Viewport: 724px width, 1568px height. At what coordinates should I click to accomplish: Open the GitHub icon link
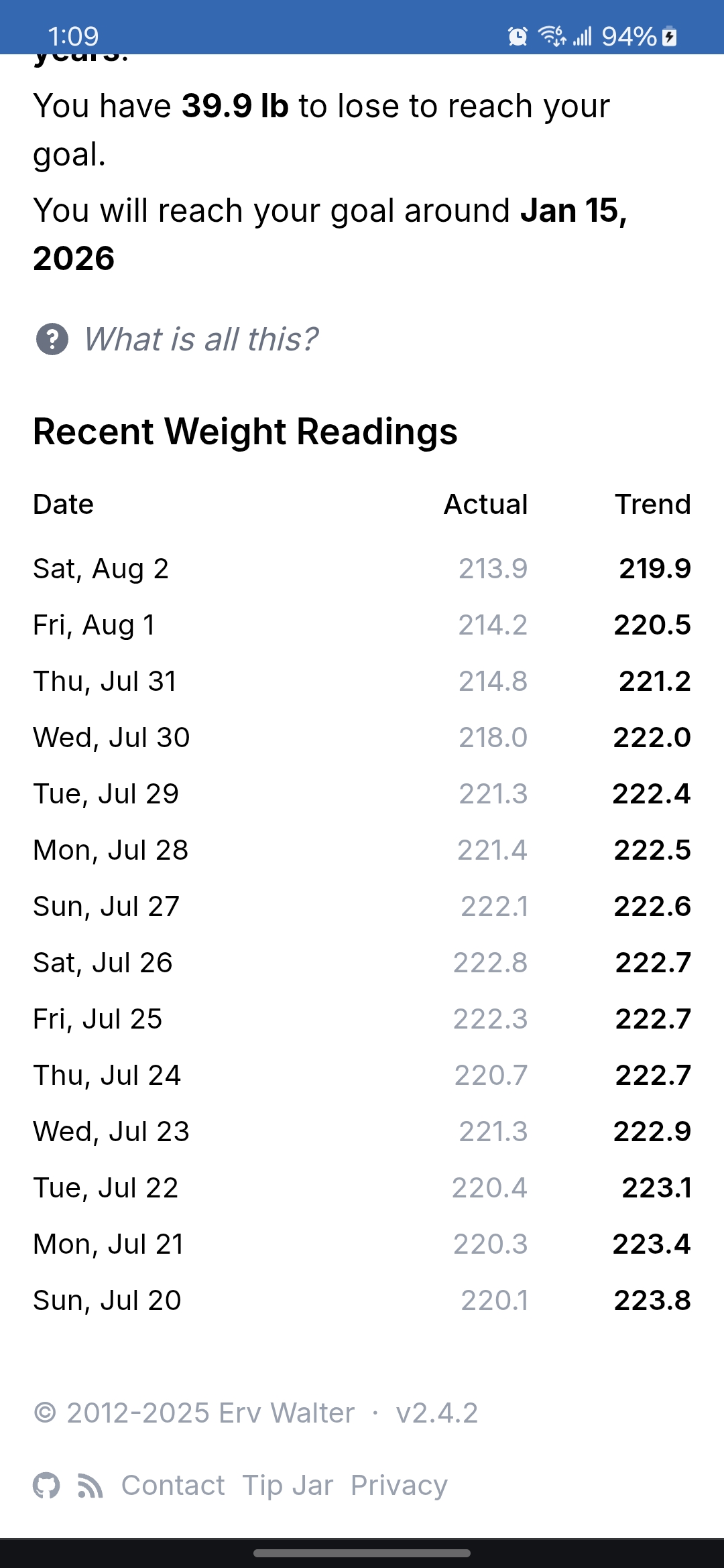click(x=46, y=1486)
